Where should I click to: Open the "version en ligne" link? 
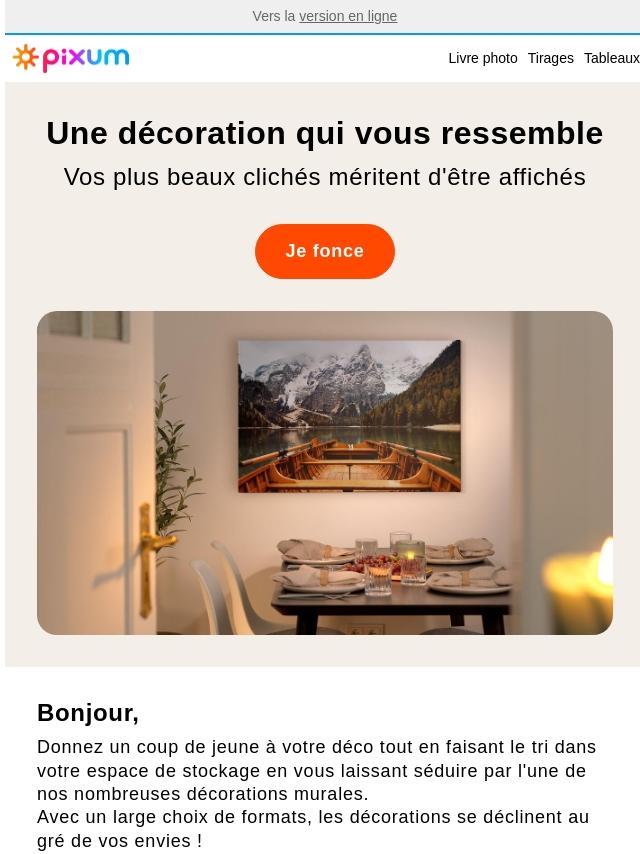[x=347, y=16]
